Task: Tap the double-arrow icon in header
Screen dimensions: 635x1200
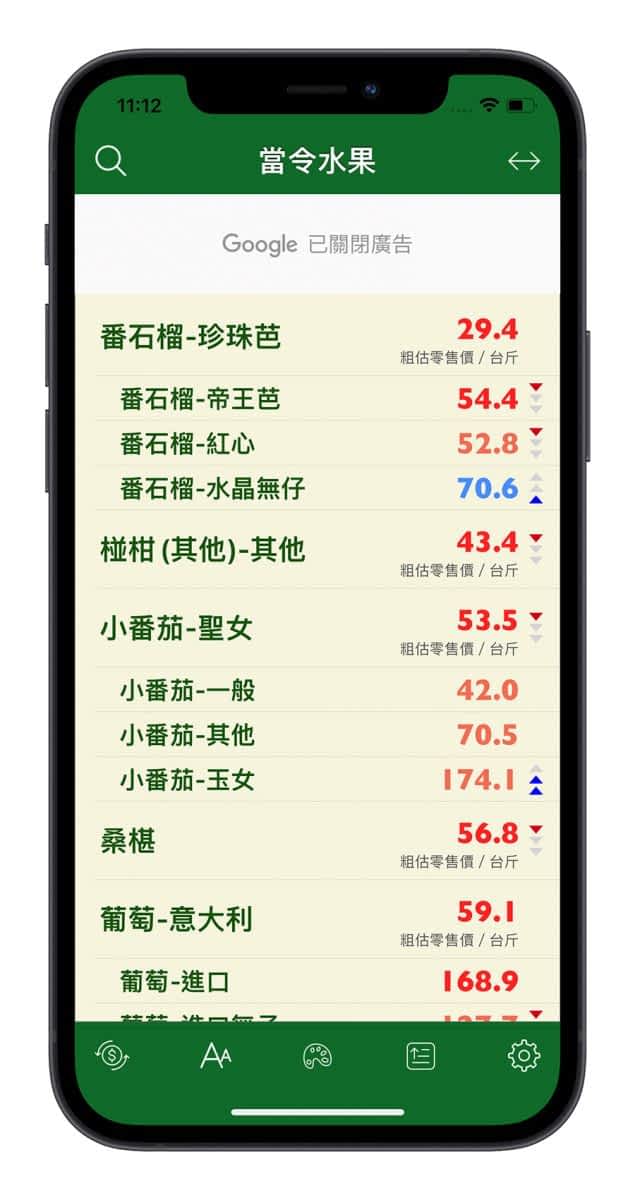Action: click(x=523, y=162)
